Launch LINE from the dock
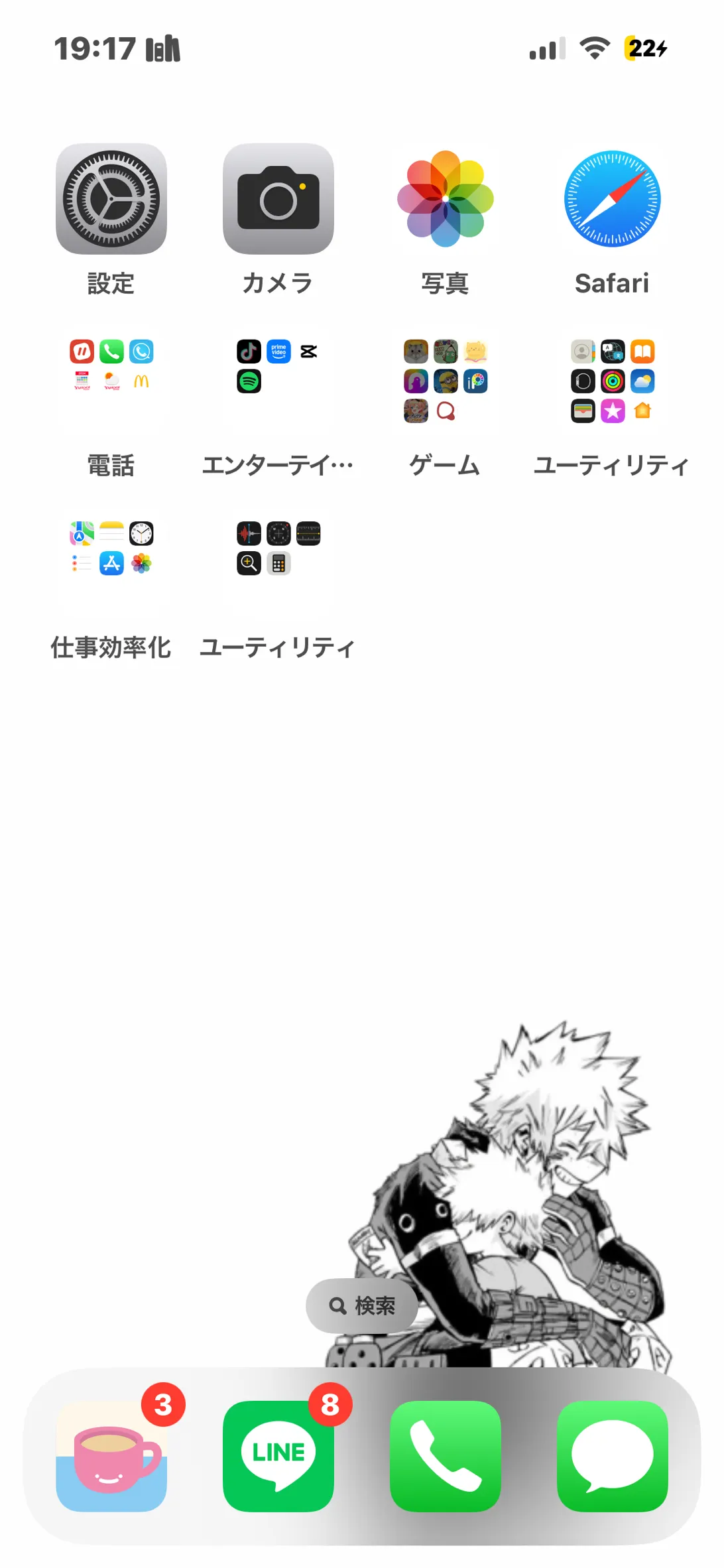The height and width of the screenshot is (1568, 724). (278, 1456)
